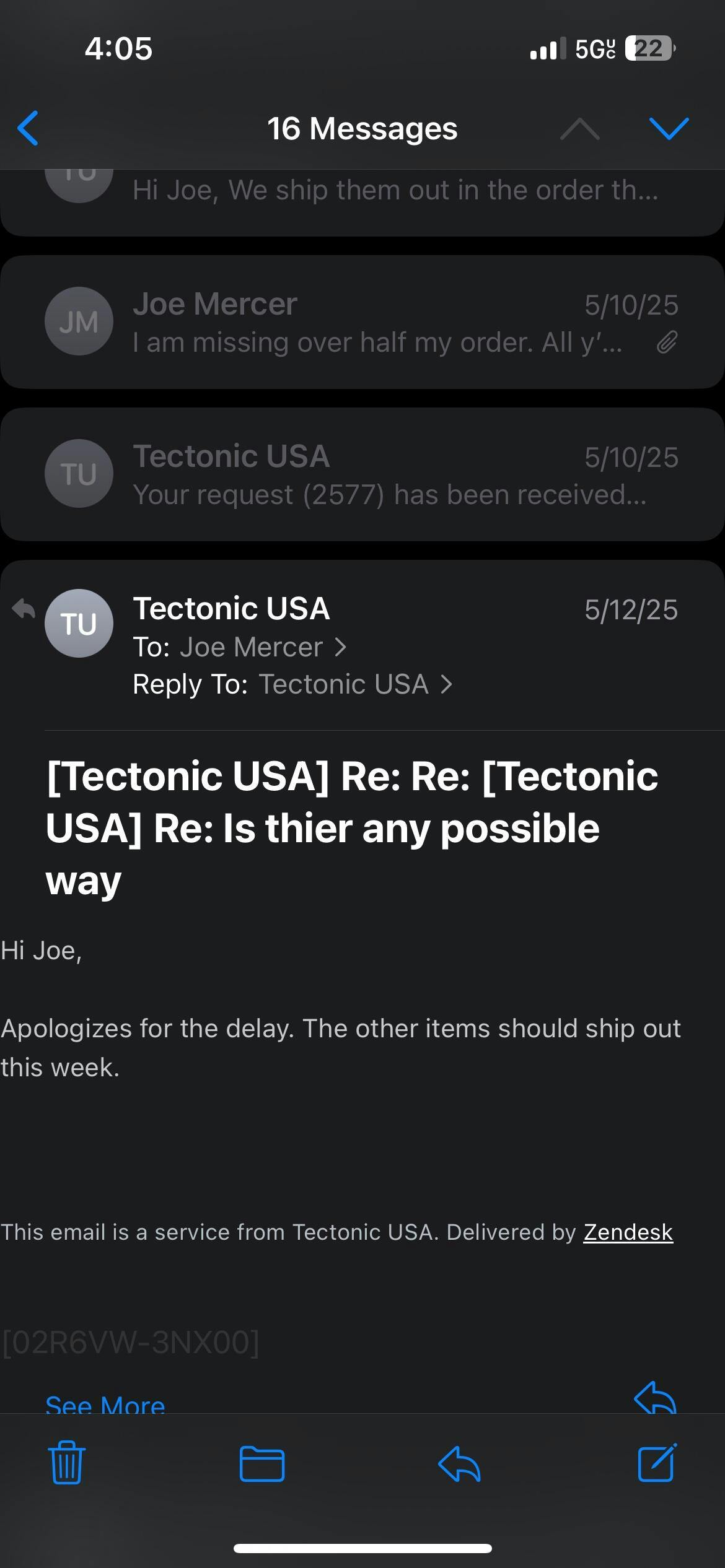
Task: Open Joe Mercer's 5/10/25 message
Action: tap(362, 322)
